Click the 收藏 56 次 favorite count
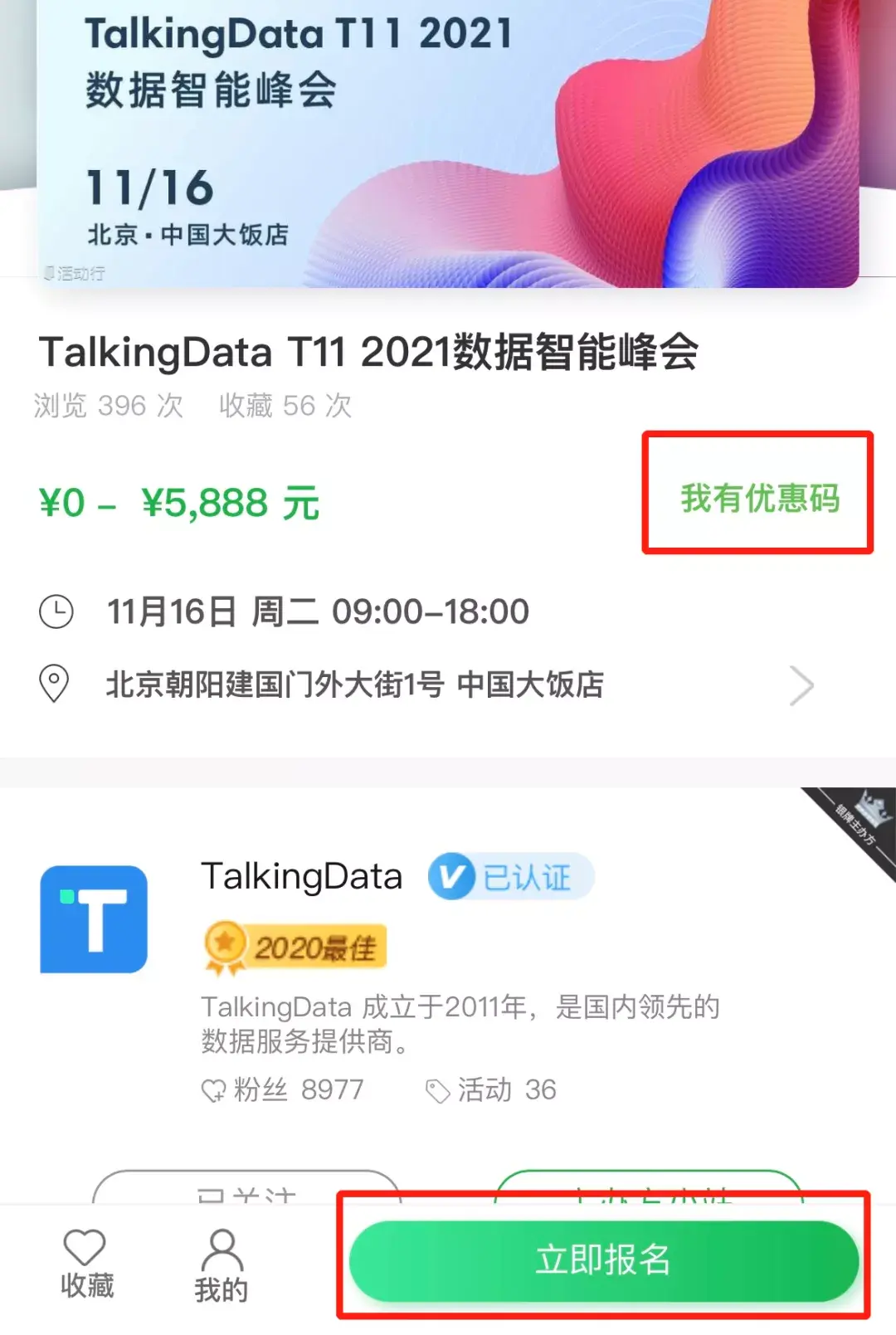This screenshot has height=1335, width=896. pos(285,405)
